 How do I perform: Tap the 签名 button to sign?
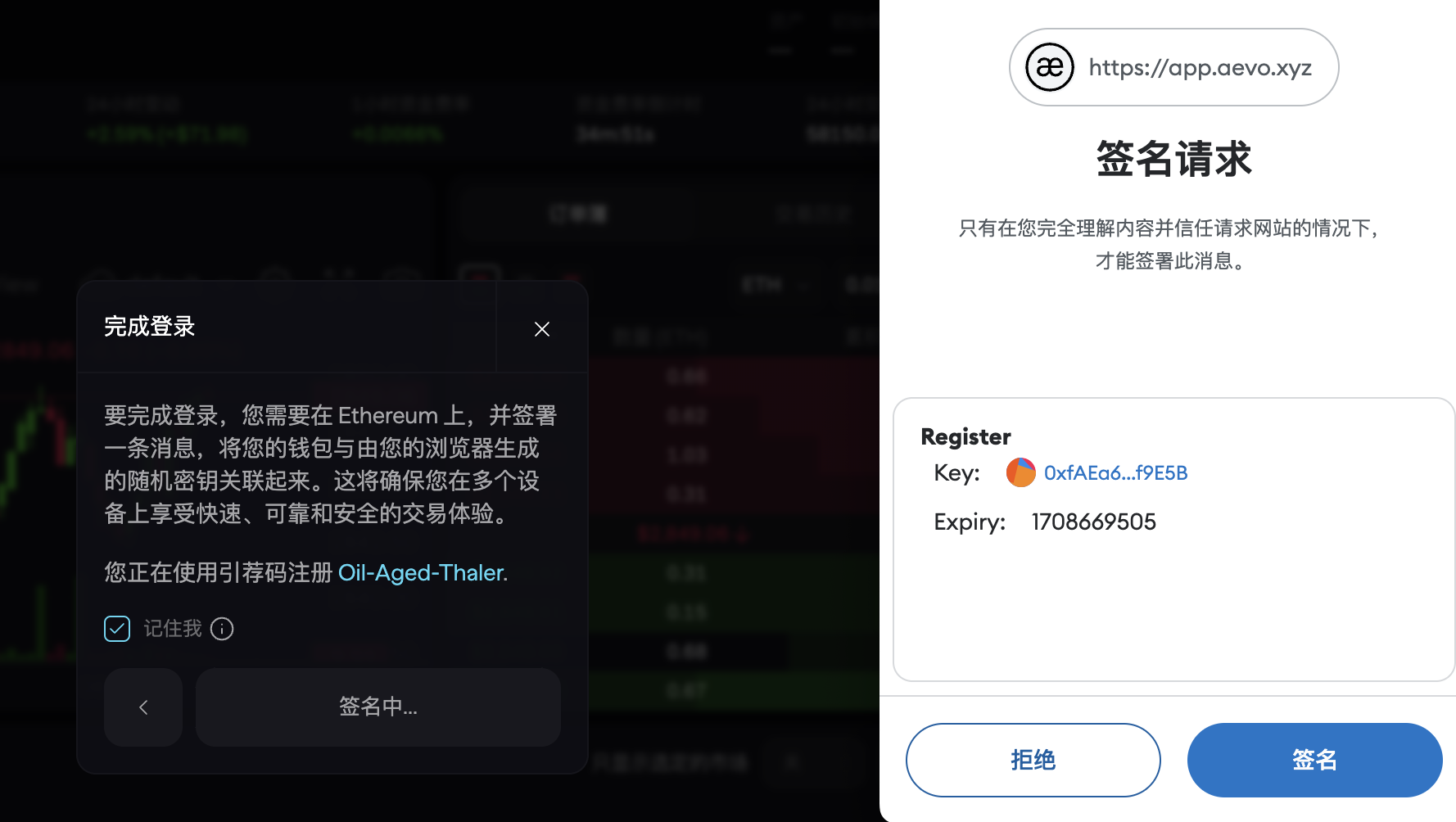pyautogui.click(x=1314, y=760)
